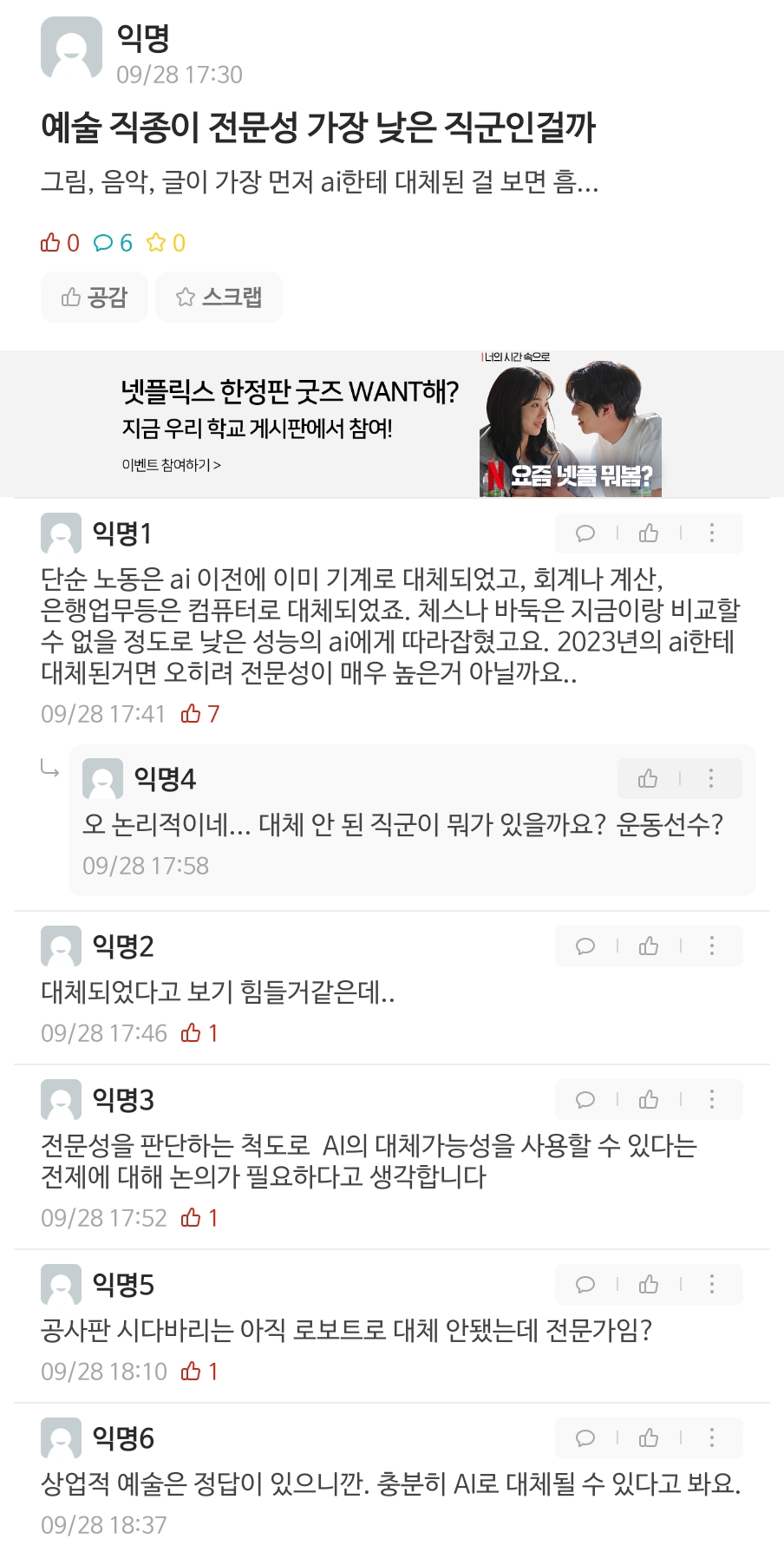Open more options for 익명4's reply
The image size is (784, 1565).
tap(711, 779)
